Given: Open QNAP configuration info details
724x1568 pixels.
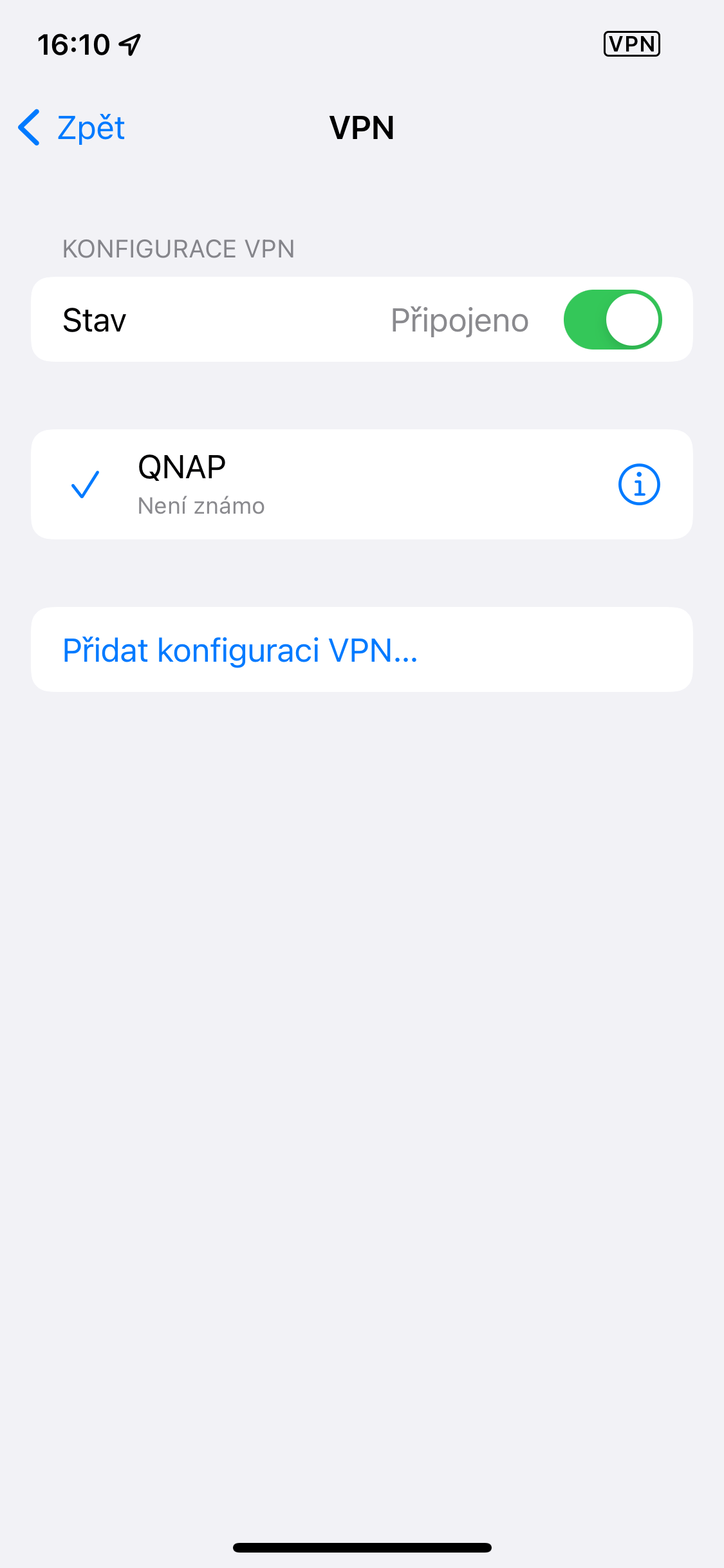Looking at the screenshot, I should [x=638, y=484].
